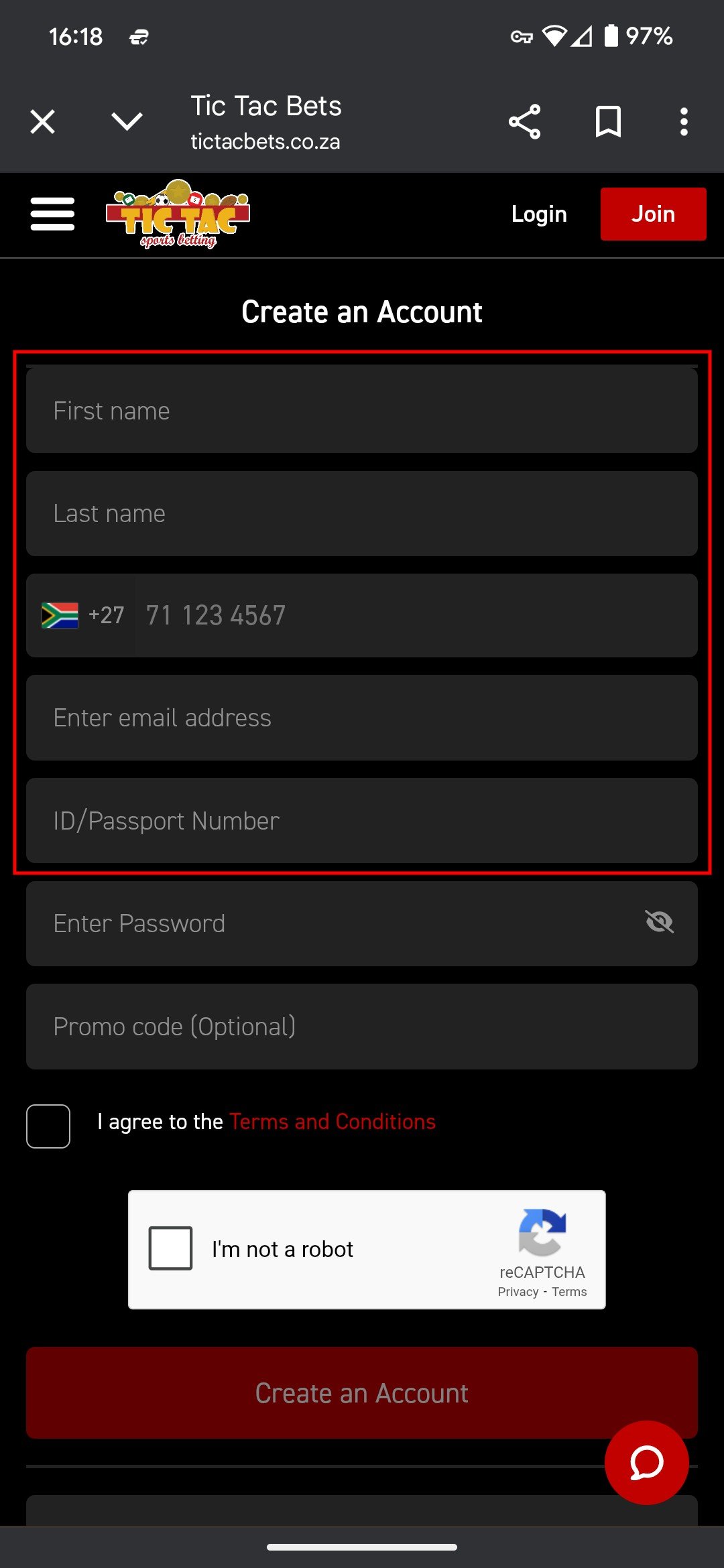Expand the browser tab dropdown chevron
This screenshot has width=724, height=1568.
tap(127, 122)
